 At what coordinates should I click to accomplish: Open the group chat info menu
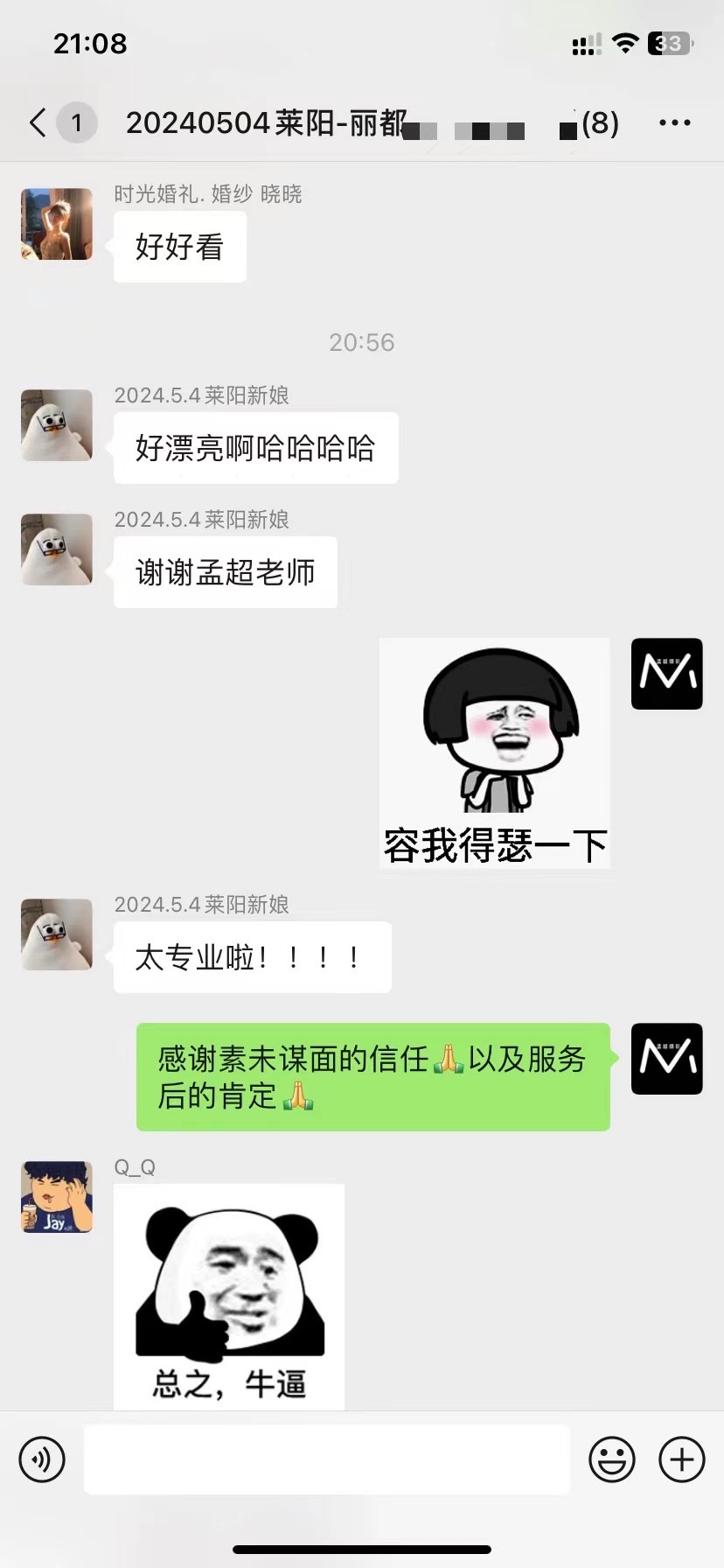coord(674,123)
